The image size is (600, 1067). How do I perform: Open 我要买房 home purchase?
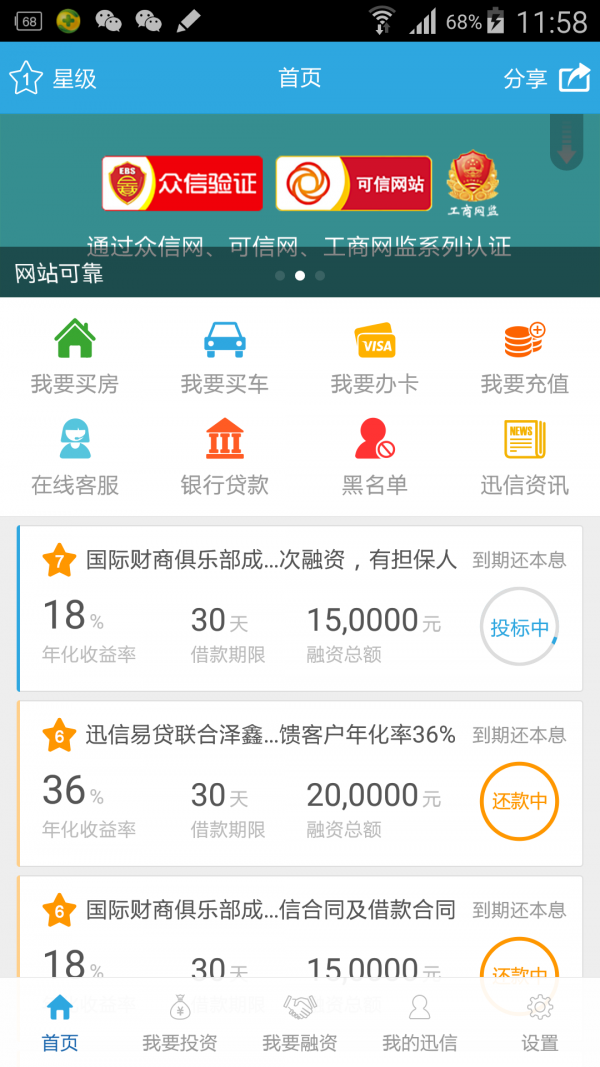tap(75, 357)
